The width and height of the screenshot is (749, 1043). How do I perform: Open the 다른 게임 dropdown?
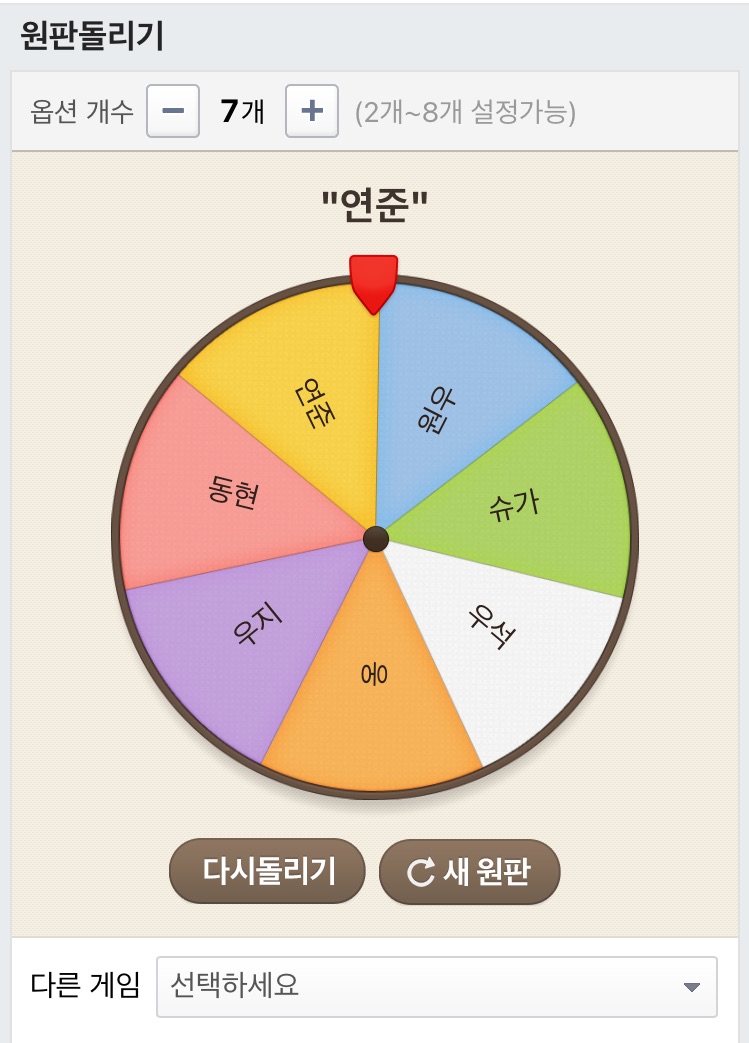tap(436, 987)
